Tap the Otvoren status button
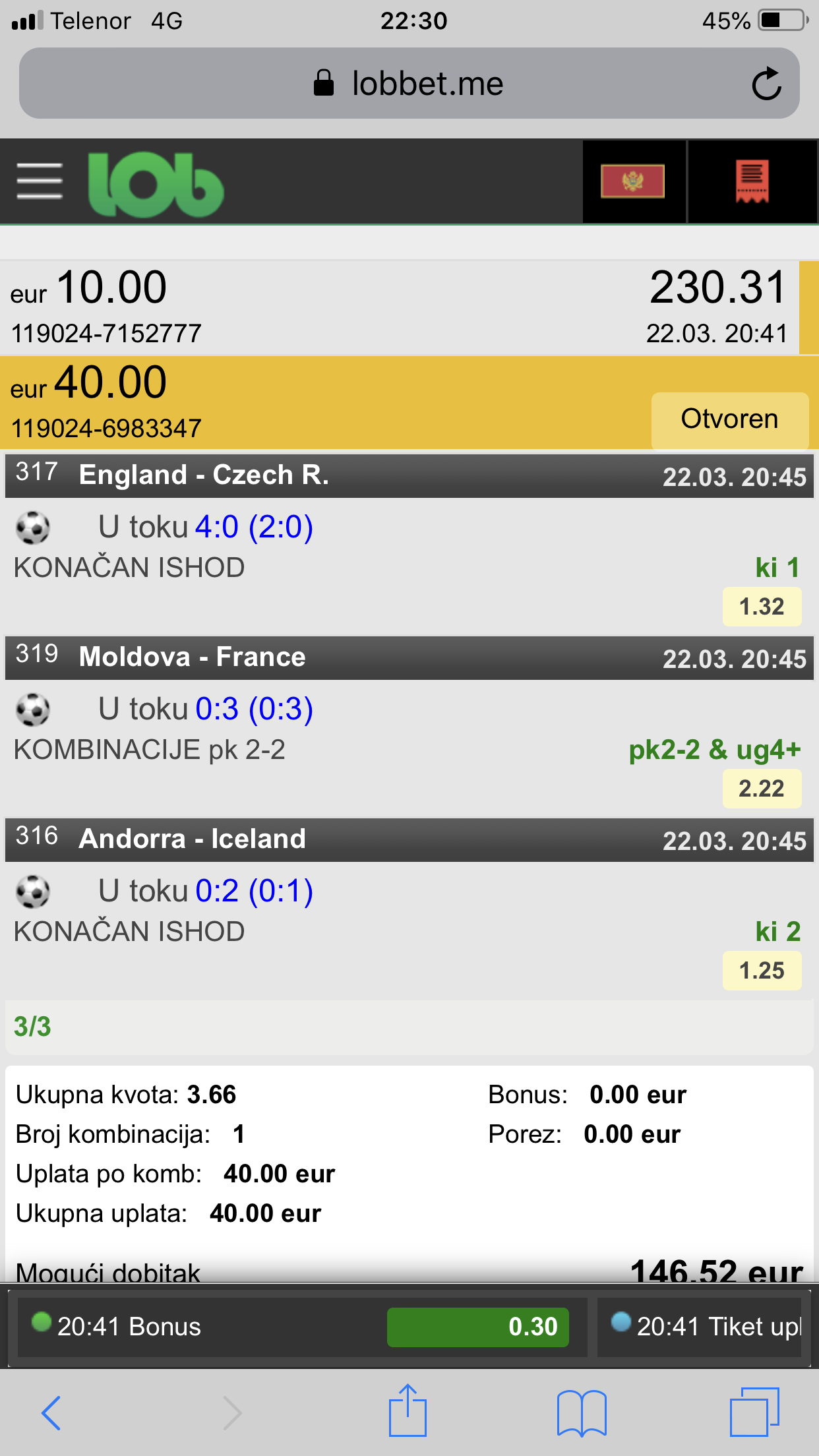The image size is (819, 1456). point(730,419)
